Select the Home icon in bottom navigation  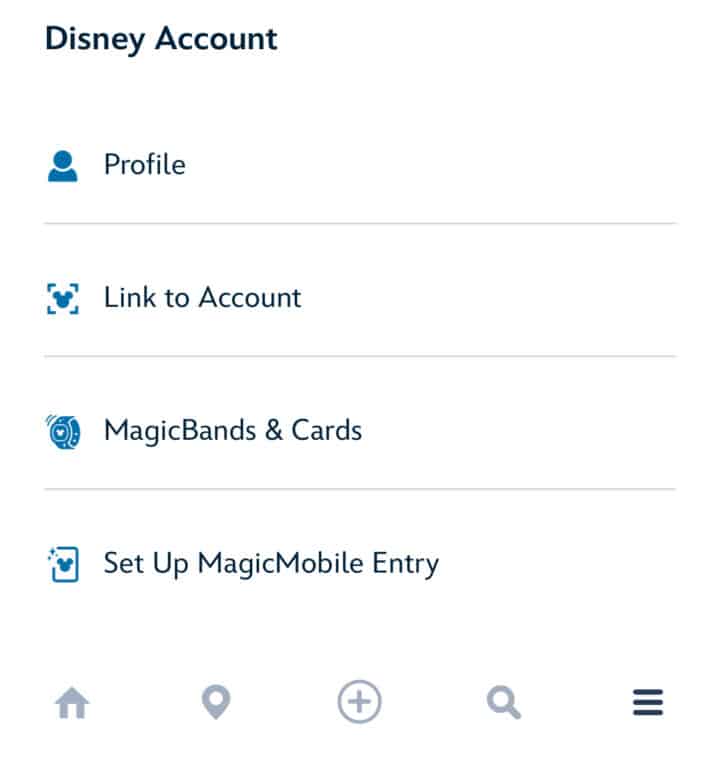(x=73, y=703)
